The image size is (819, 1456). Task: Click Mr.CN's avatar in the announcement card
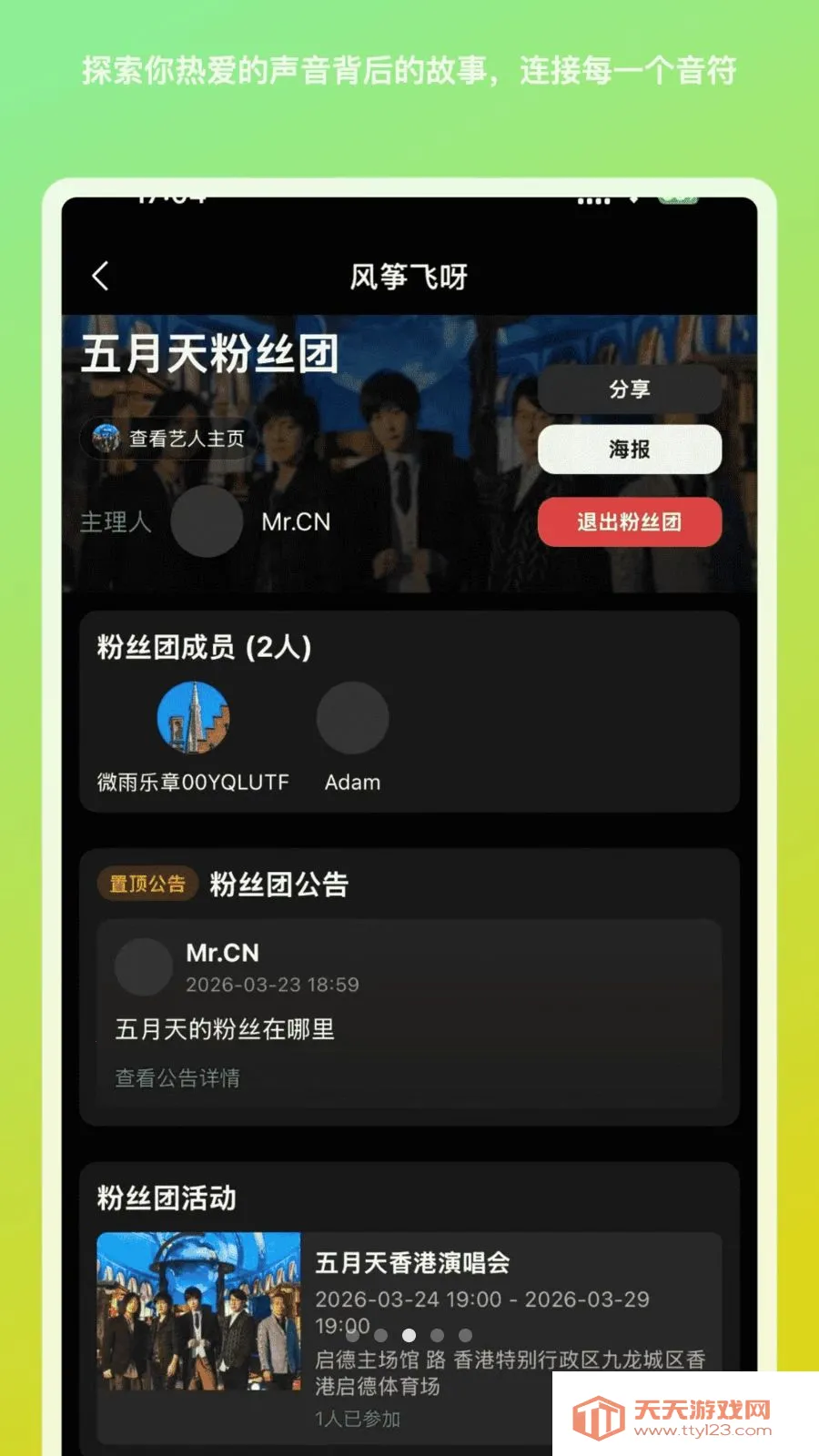(x=143, y=966)
